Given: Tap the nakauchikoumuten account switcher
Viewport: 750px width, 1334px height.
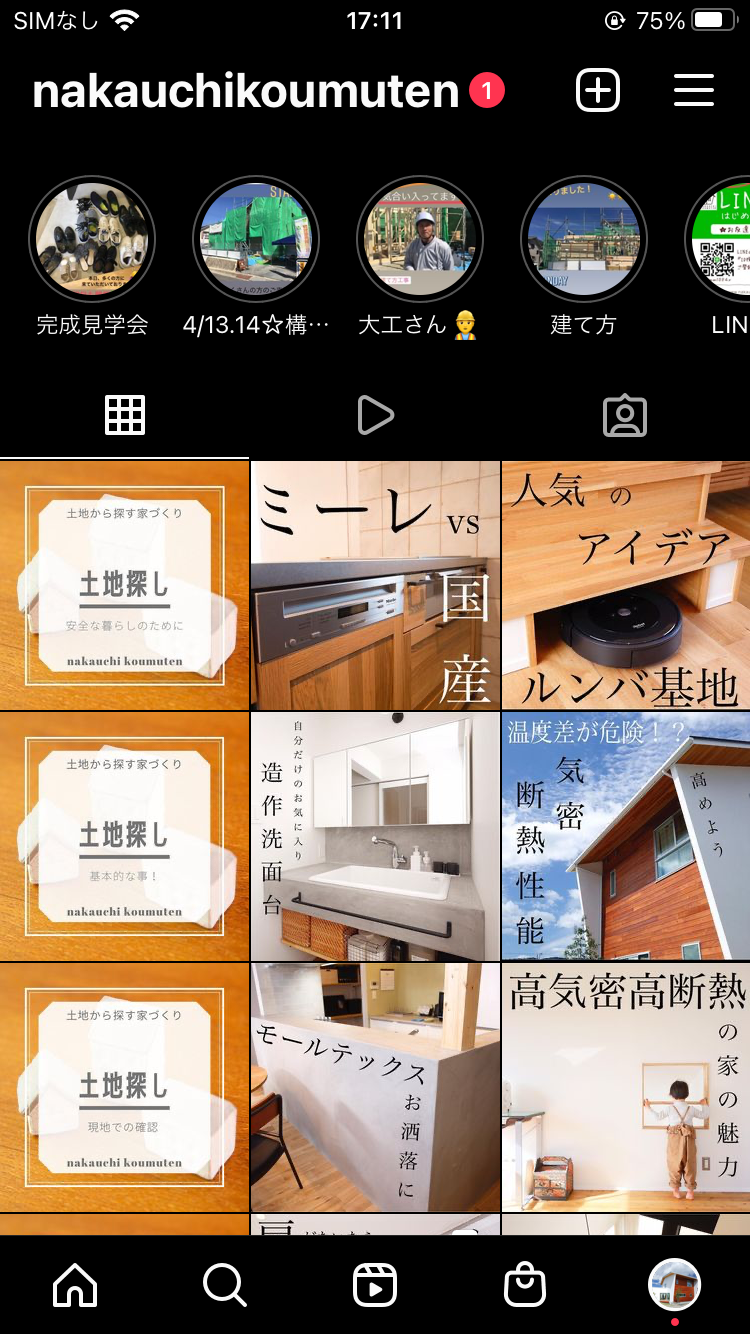Looking at the screenshot, I should [x=246, y=91].
